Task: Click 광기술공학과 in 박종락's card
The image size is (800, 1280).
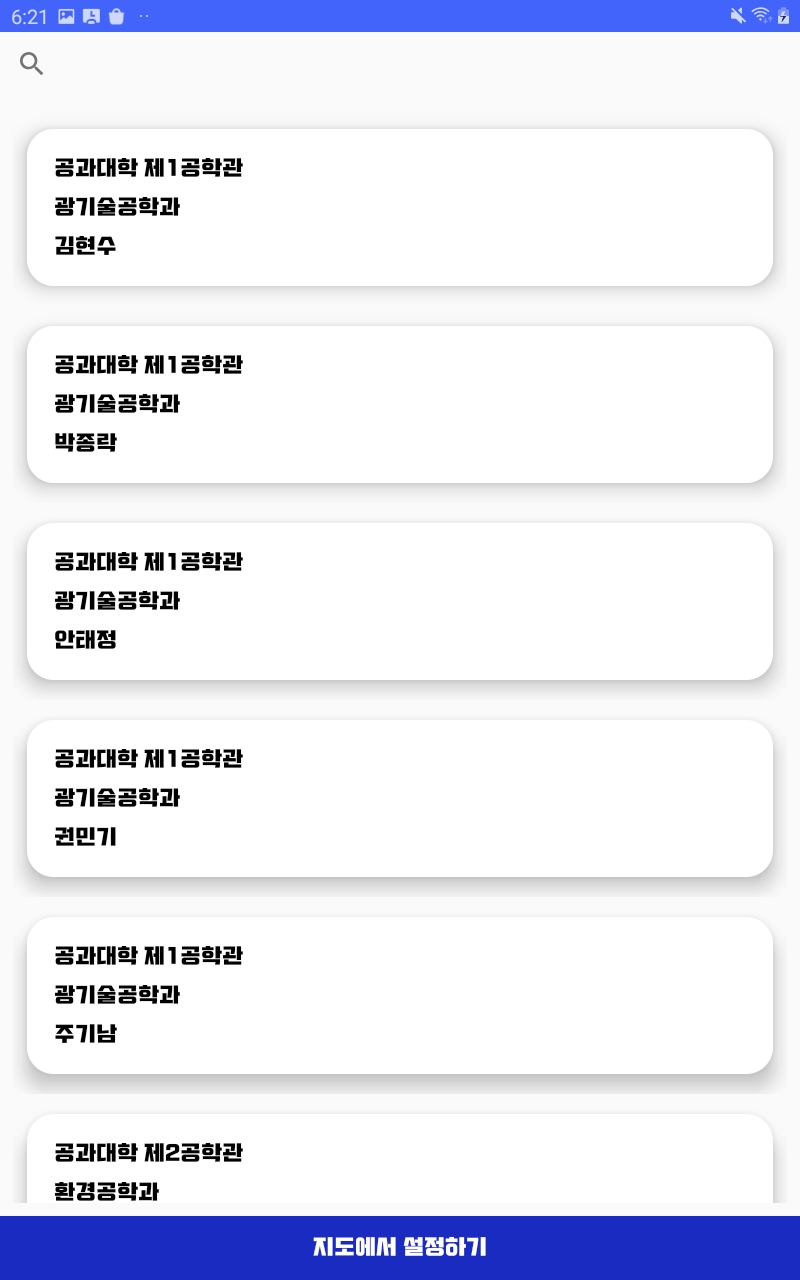Action: 117,404
